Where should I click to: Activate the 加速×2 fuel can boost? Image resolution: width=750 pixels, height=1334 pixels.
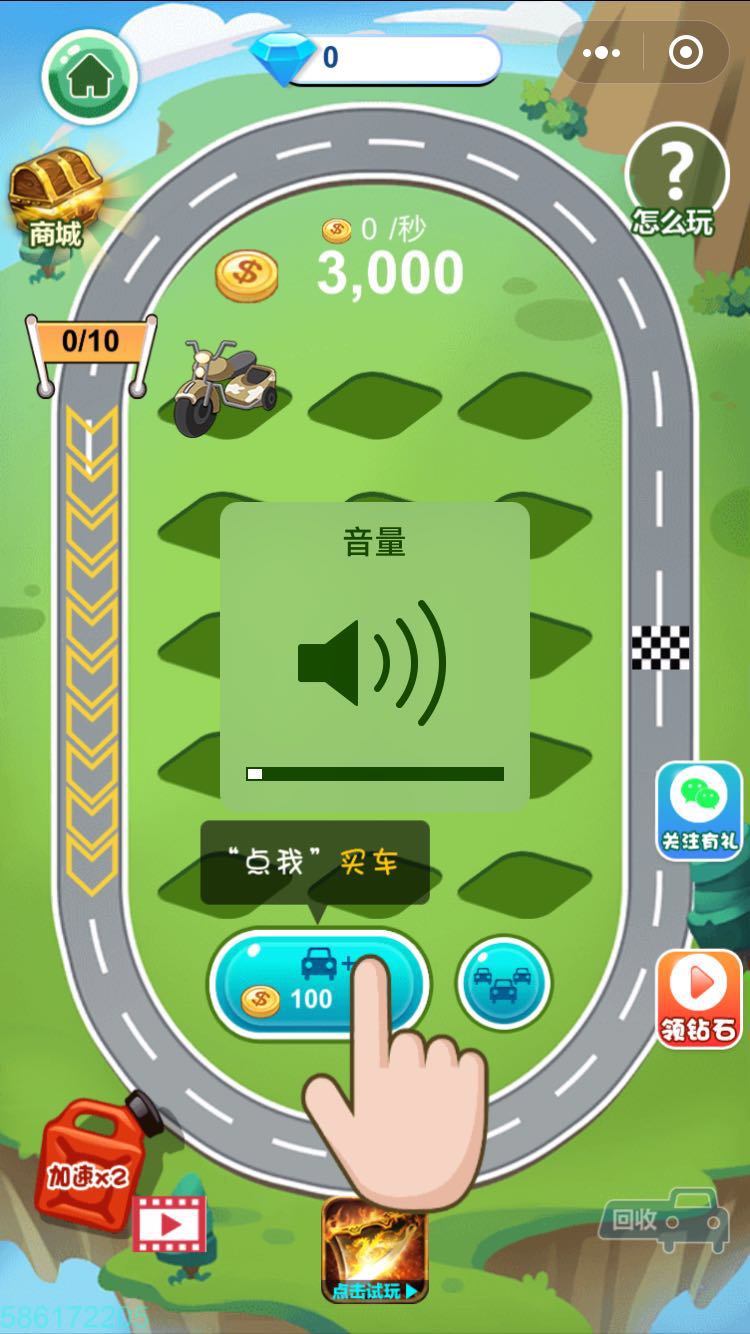pyautogui.click(x=92, y=1160)
